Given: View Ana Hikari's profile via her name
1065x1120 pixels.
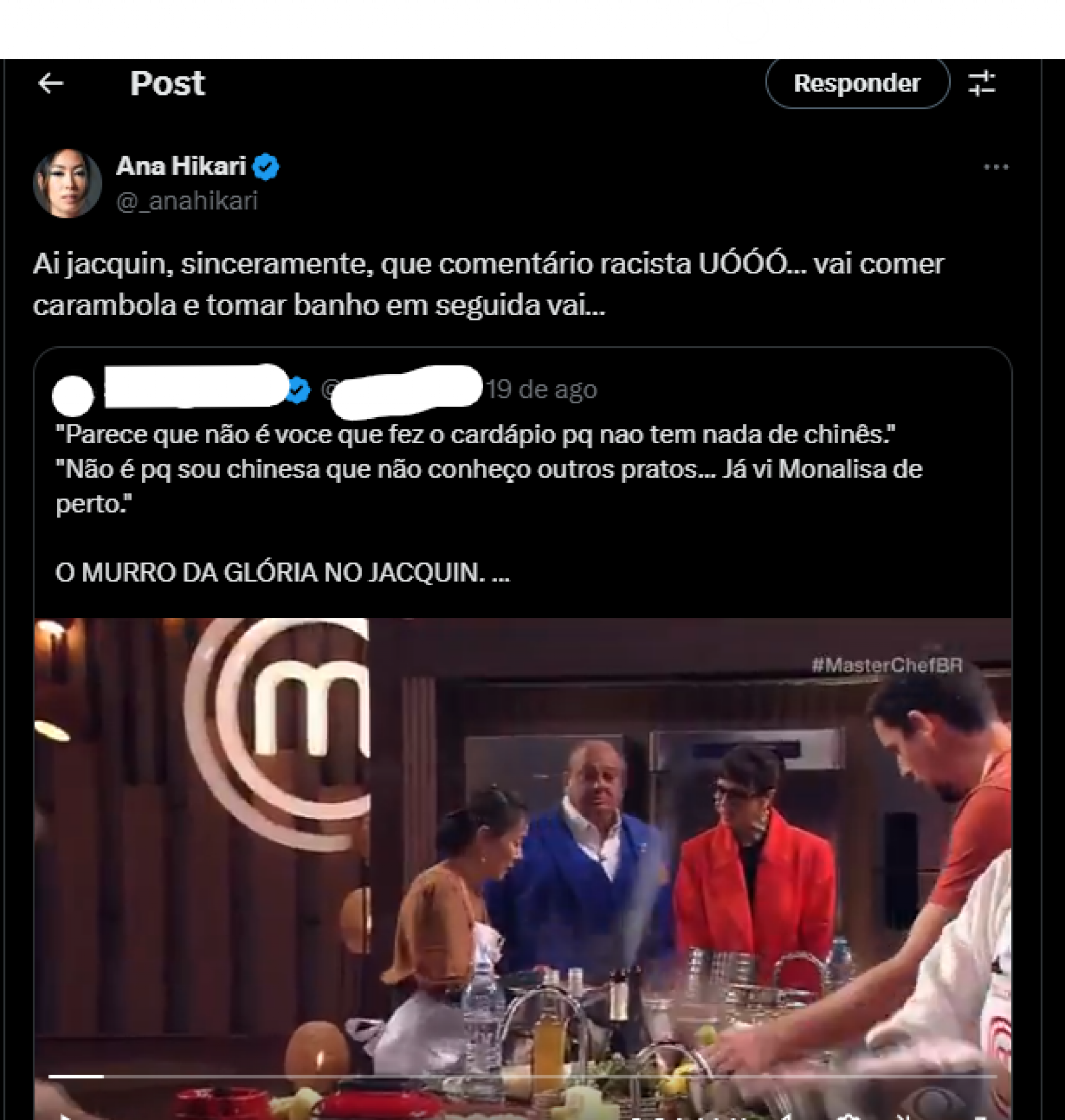Looking at the screenshot, I should (x=181, y=166).
